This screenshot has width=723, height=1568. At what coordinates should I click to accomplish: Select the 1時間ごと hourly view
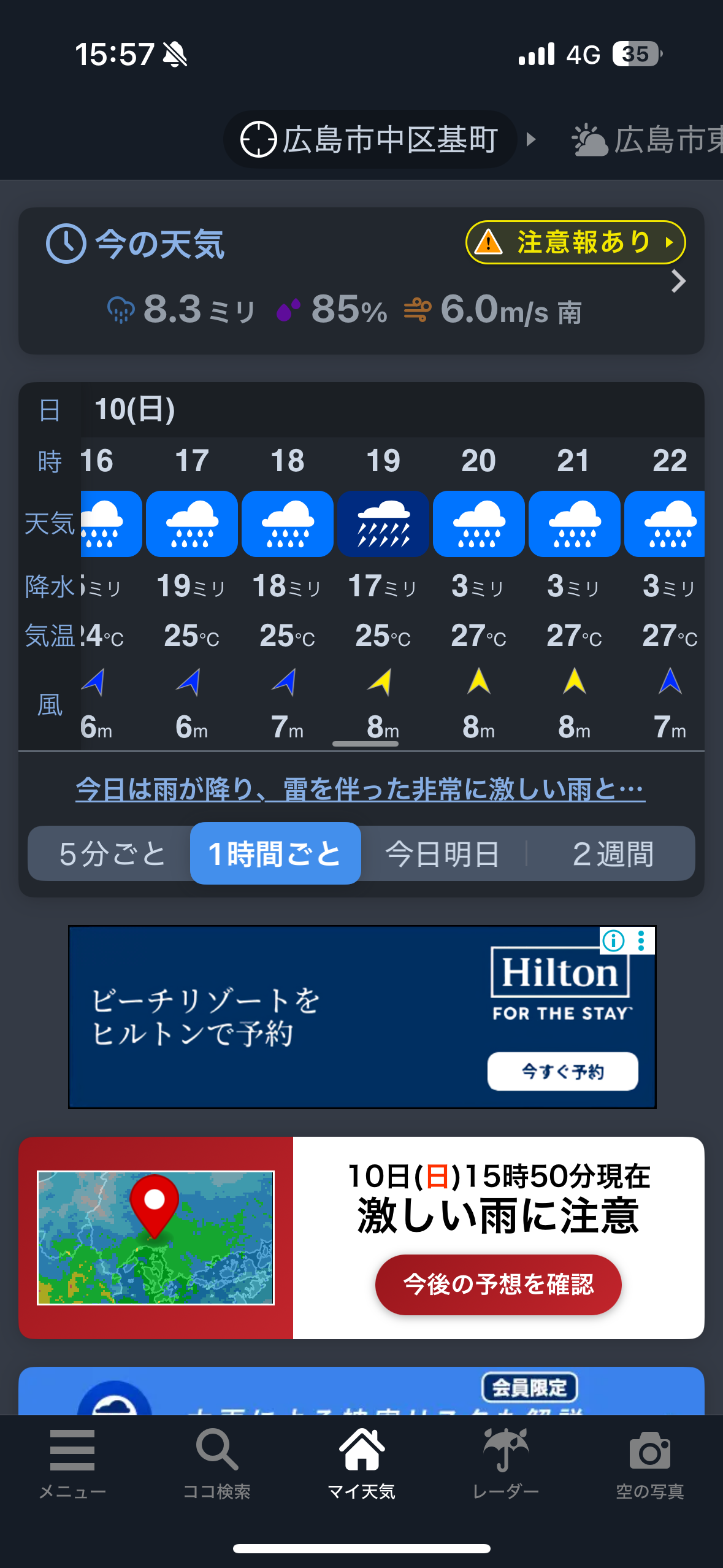(x=275, y=853)
